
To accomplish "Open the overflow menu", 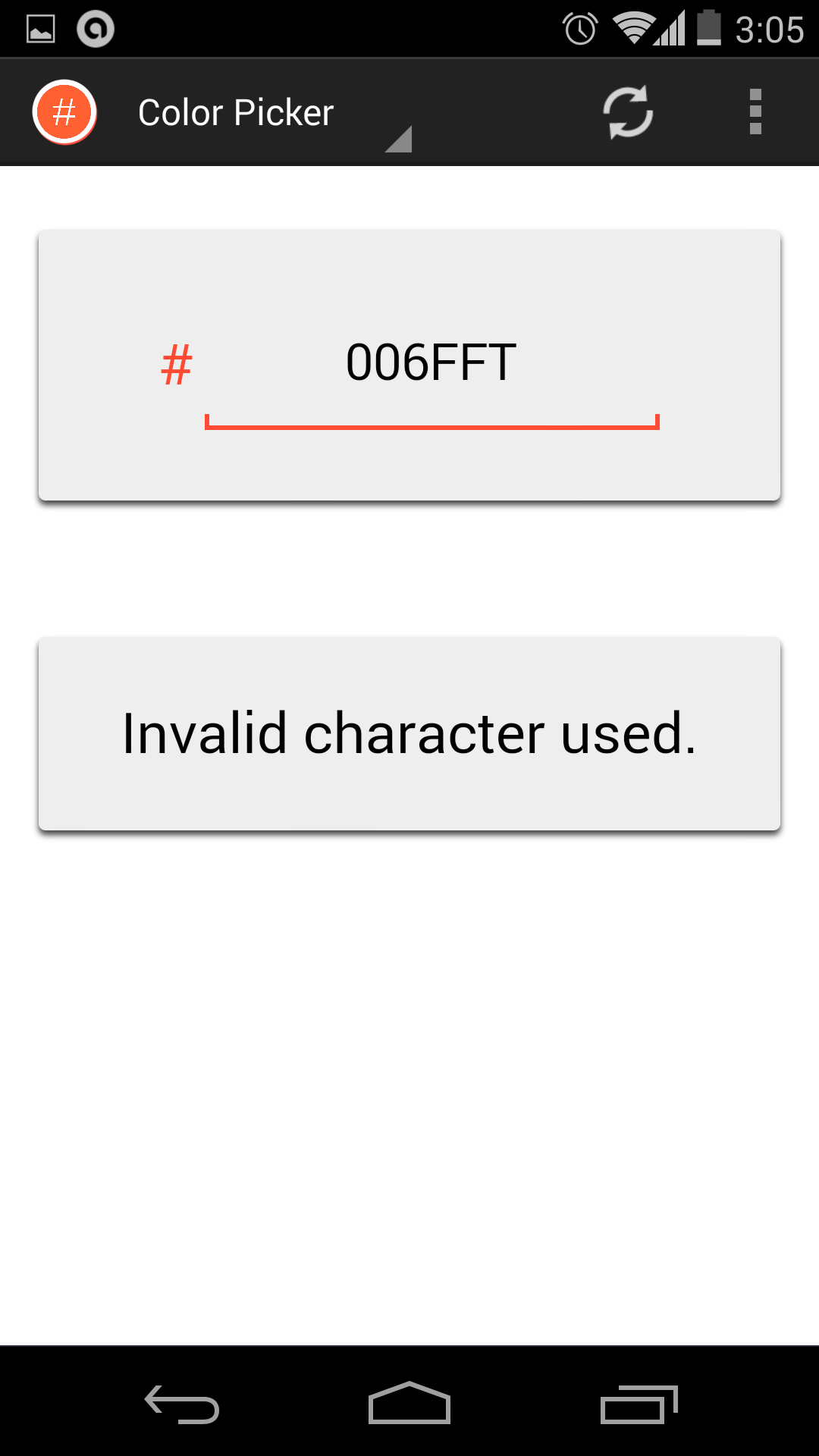I will point(755,112).
